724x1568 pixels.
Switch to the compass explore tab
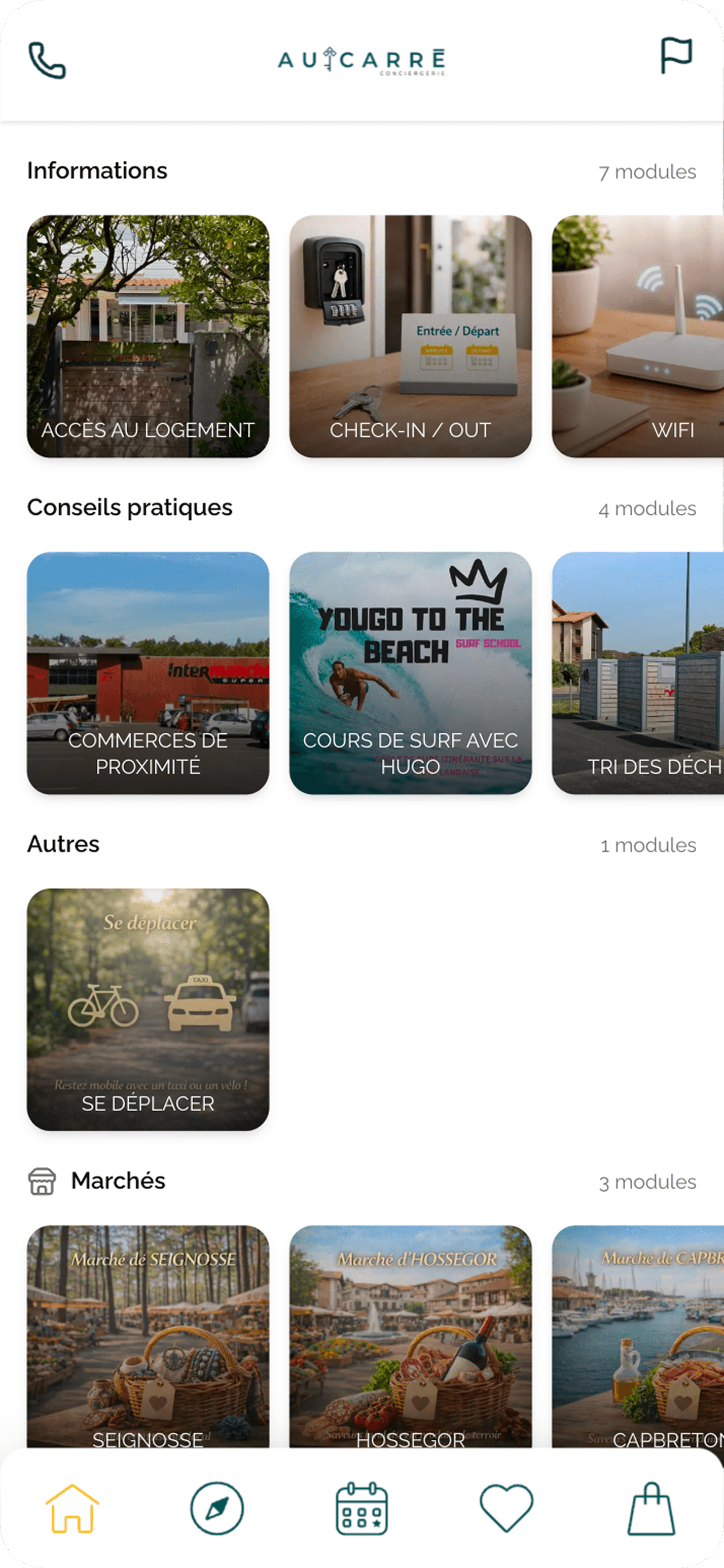pos(216,1508)
